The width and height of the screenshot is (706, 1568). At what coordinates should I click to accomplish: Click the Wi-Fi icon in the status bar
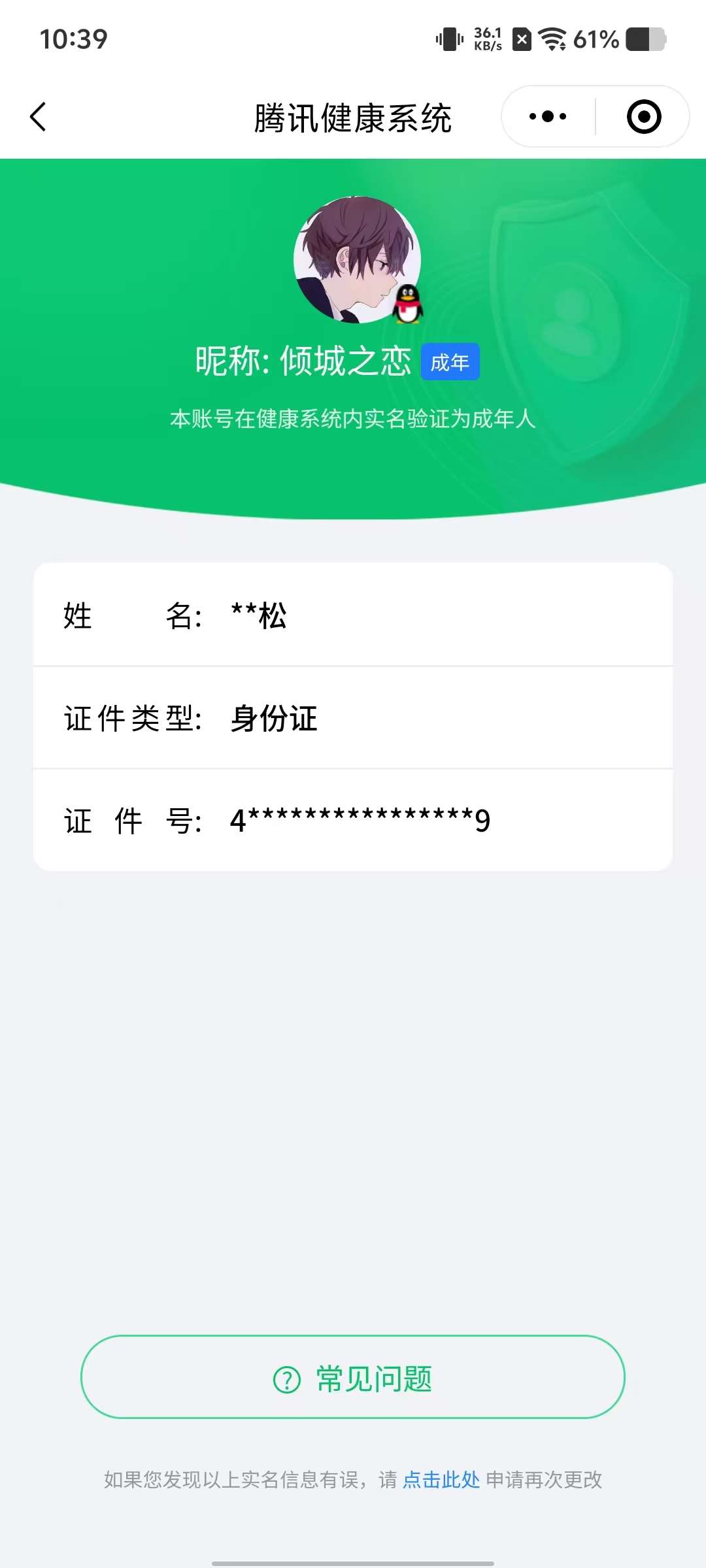[552, 39]
